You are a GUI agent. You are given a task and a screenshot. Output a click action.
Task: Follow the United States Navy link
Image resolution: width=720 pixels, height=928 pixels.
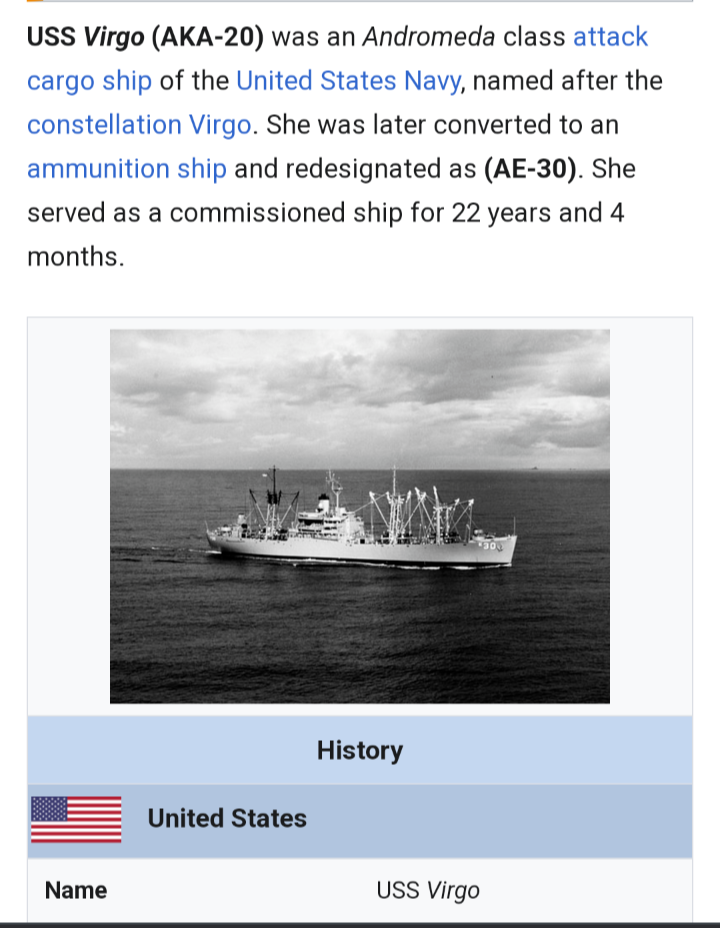[348, 81]
